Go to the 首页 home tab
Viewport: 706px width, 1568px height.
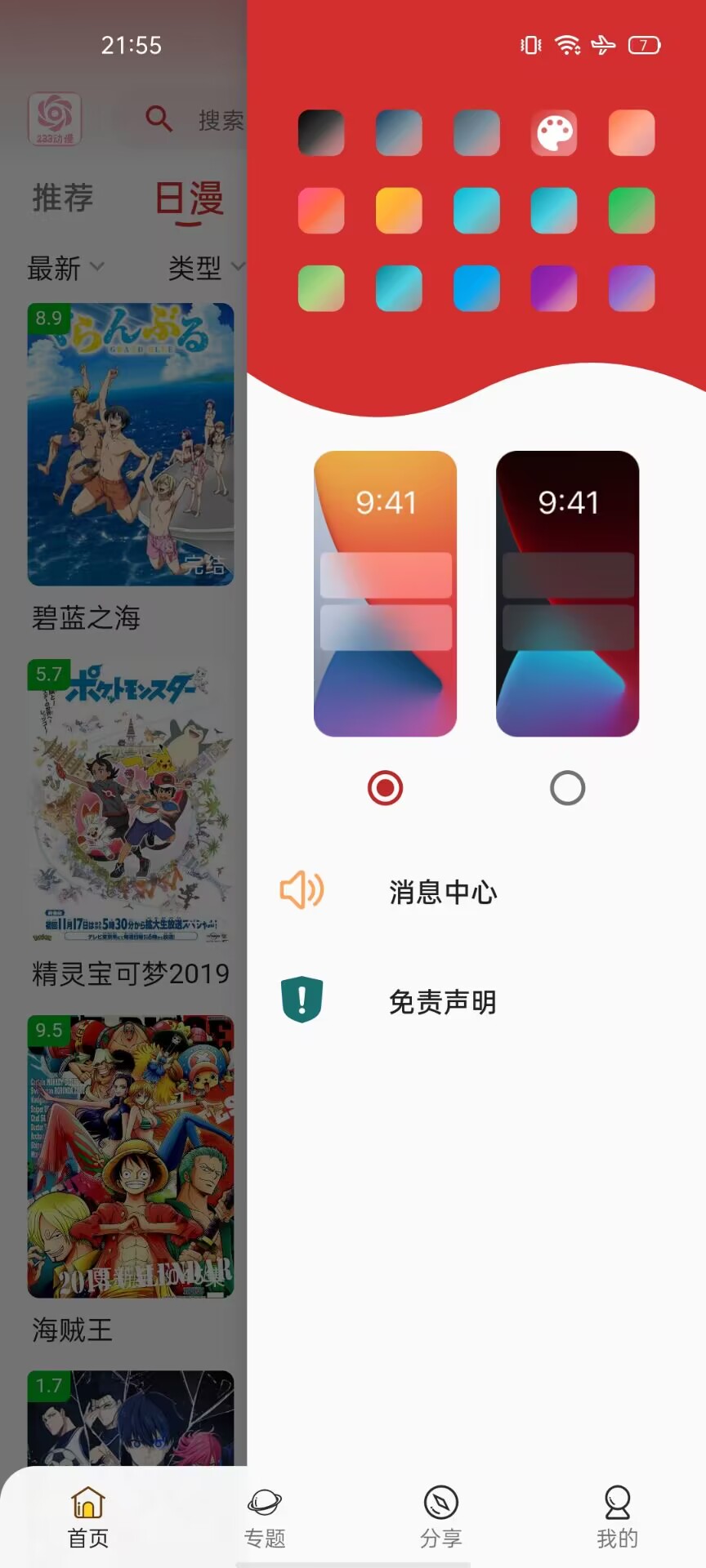(88, 1517)
